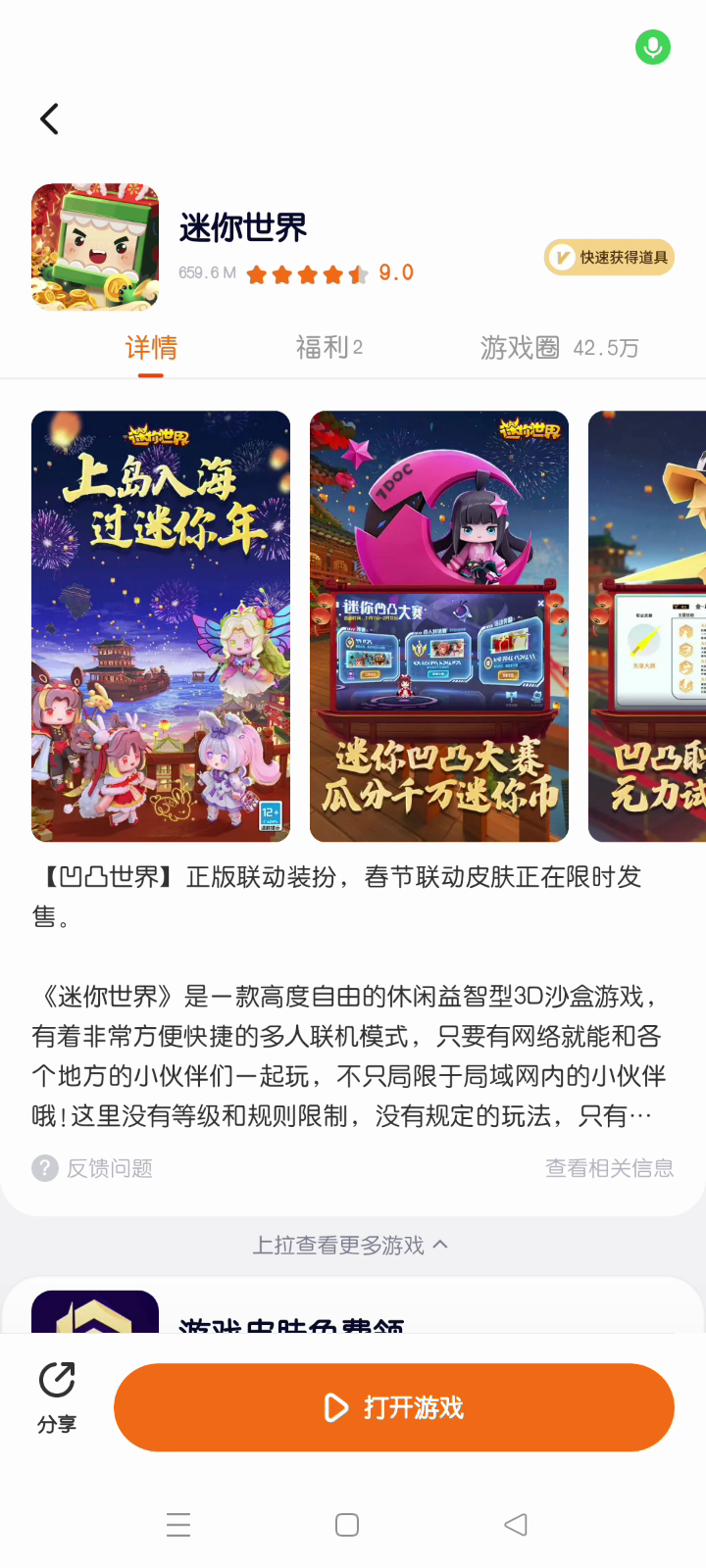Open the 迷你凹凸大赛 screenshot
Viewport: 706px width, 1568px height.
439,625
